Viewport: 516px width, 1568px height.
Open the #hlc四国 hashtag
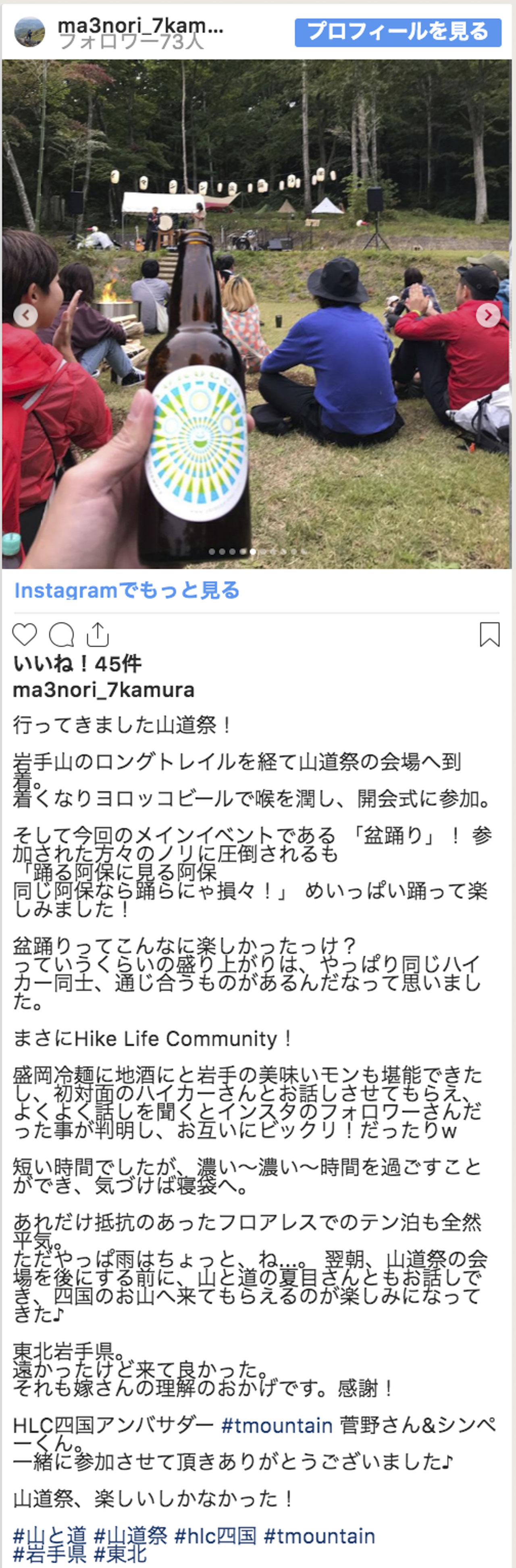click(215, 1536)
